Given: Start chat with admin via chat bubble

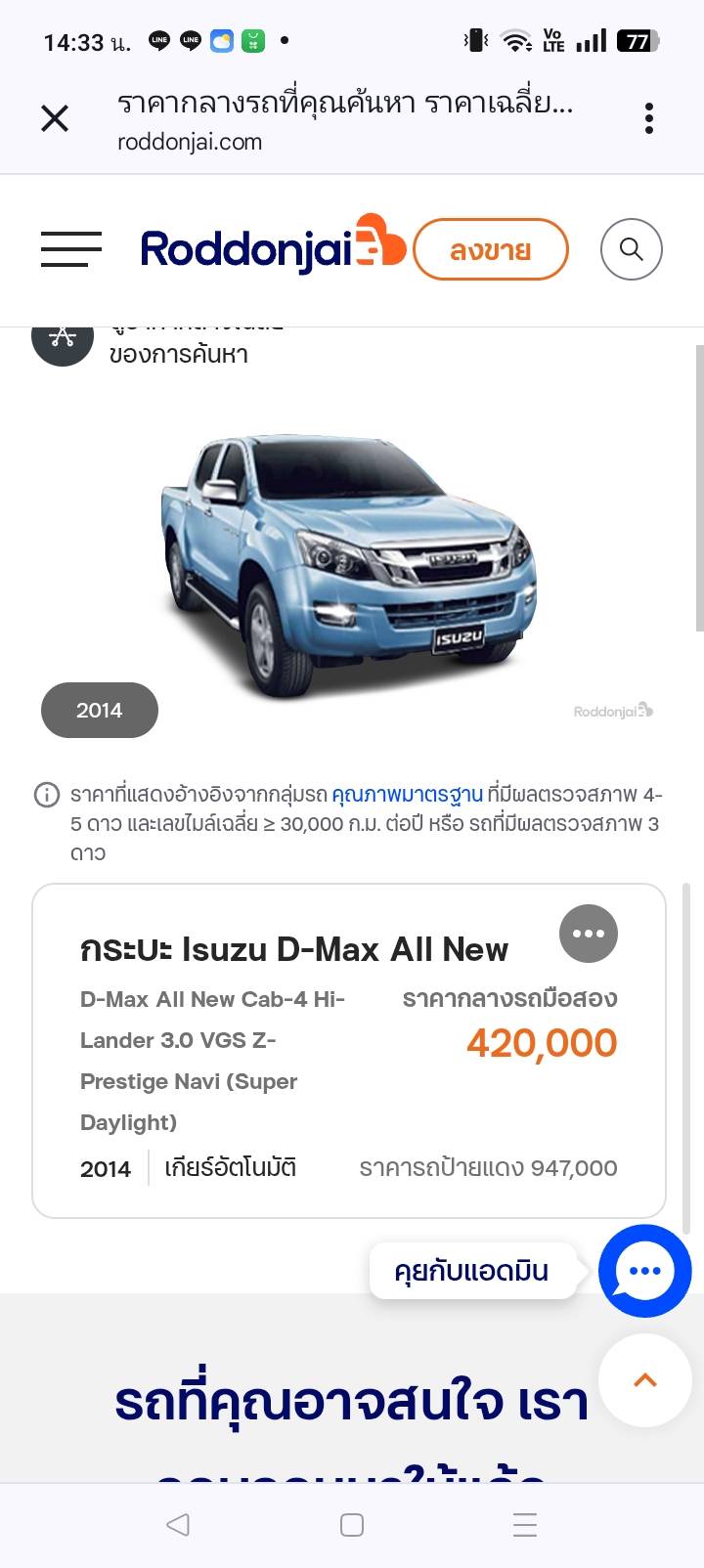Looking at the screenshot, I should [x=644, y=1271].
